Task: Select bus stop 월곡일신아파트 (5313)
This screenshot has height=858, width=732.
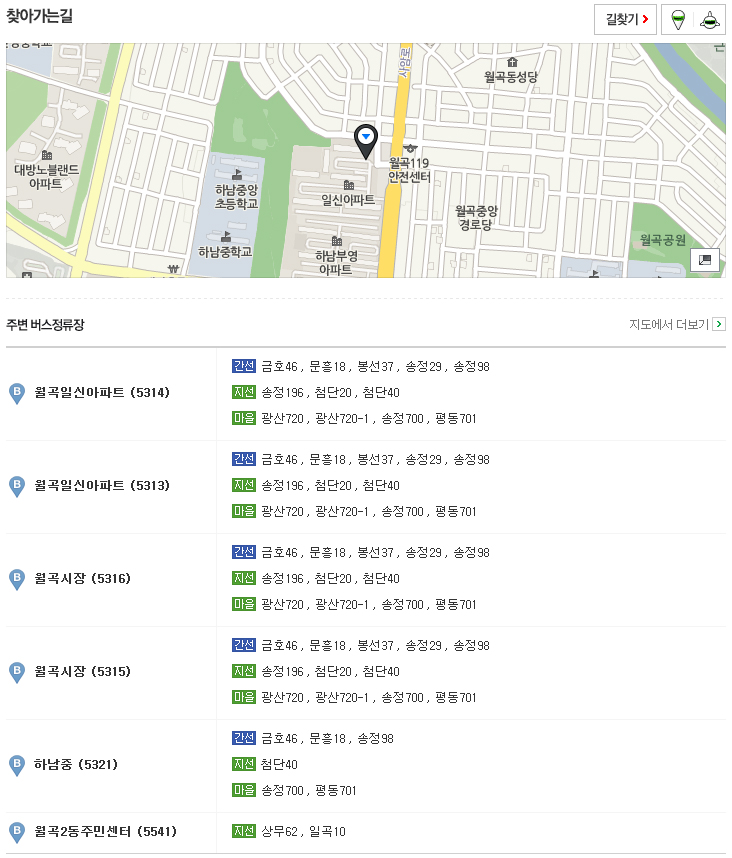Action: [x=102, y=486]
